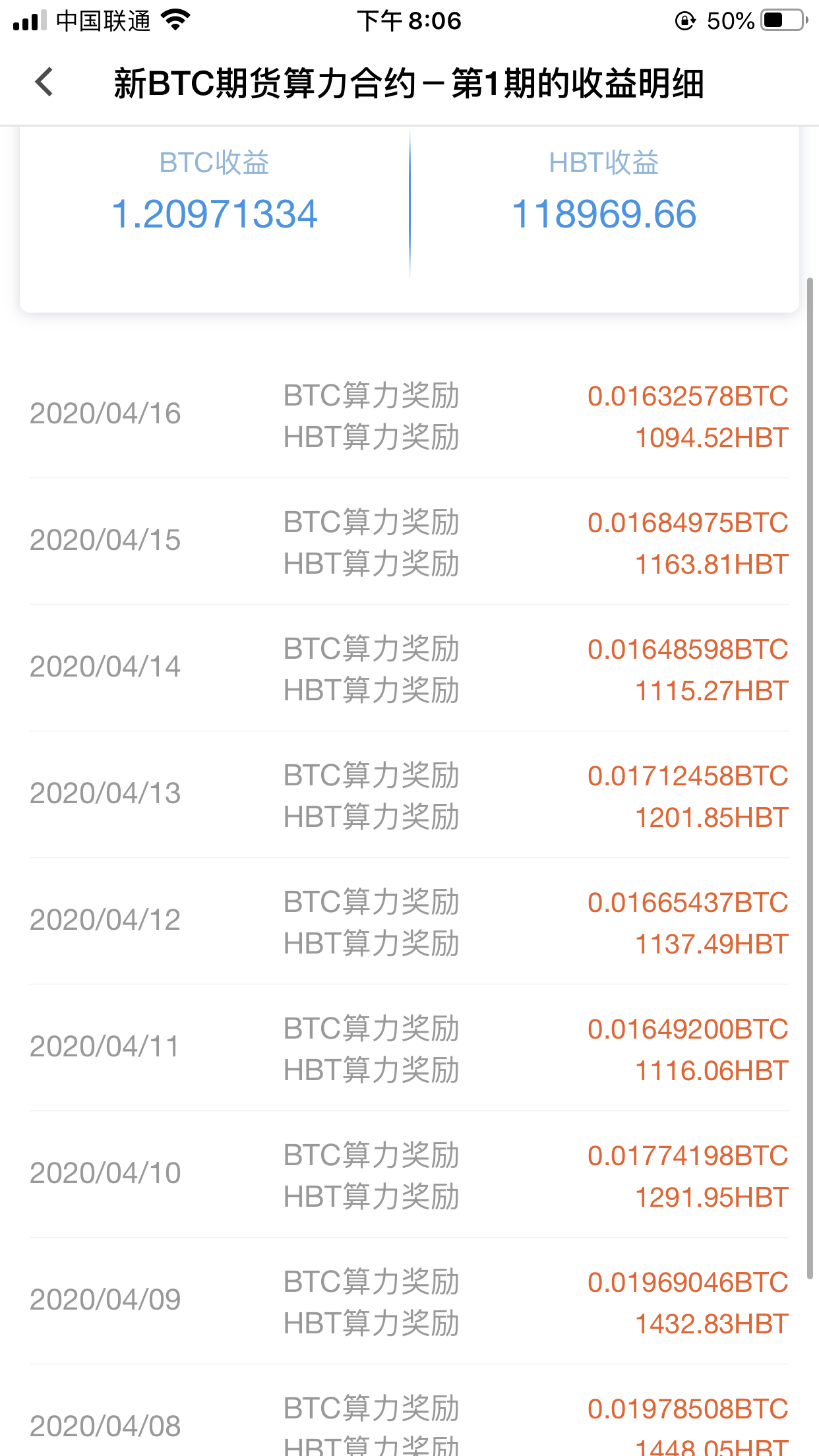The height and width of the screenshot is (1456, 819).
Task: Open the 新BTC期货算力合约 title header
Action: [409, 84]
